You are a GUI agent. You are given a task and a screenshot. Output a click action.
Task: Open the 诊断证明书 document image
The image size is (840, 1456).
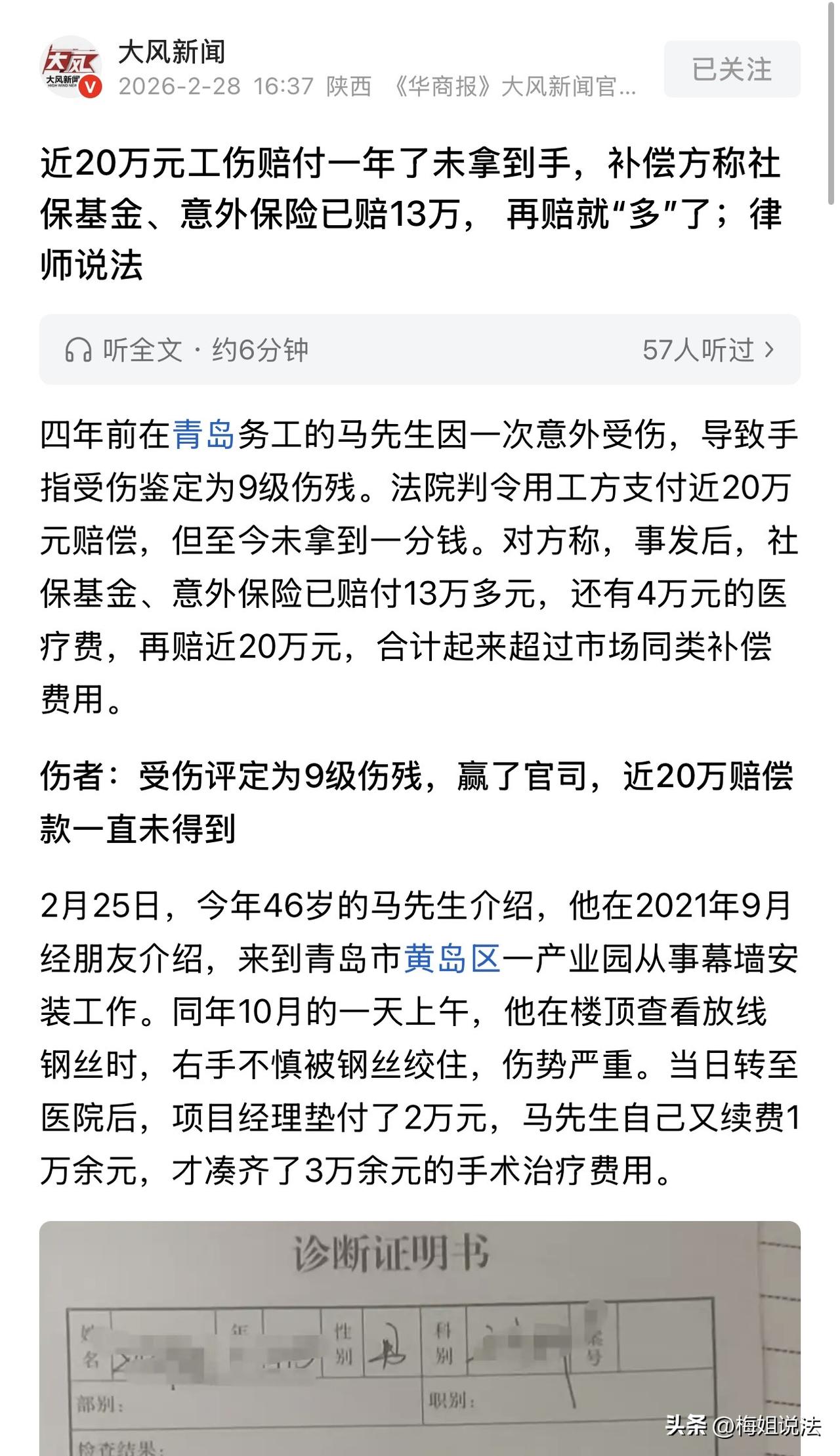420,1313
